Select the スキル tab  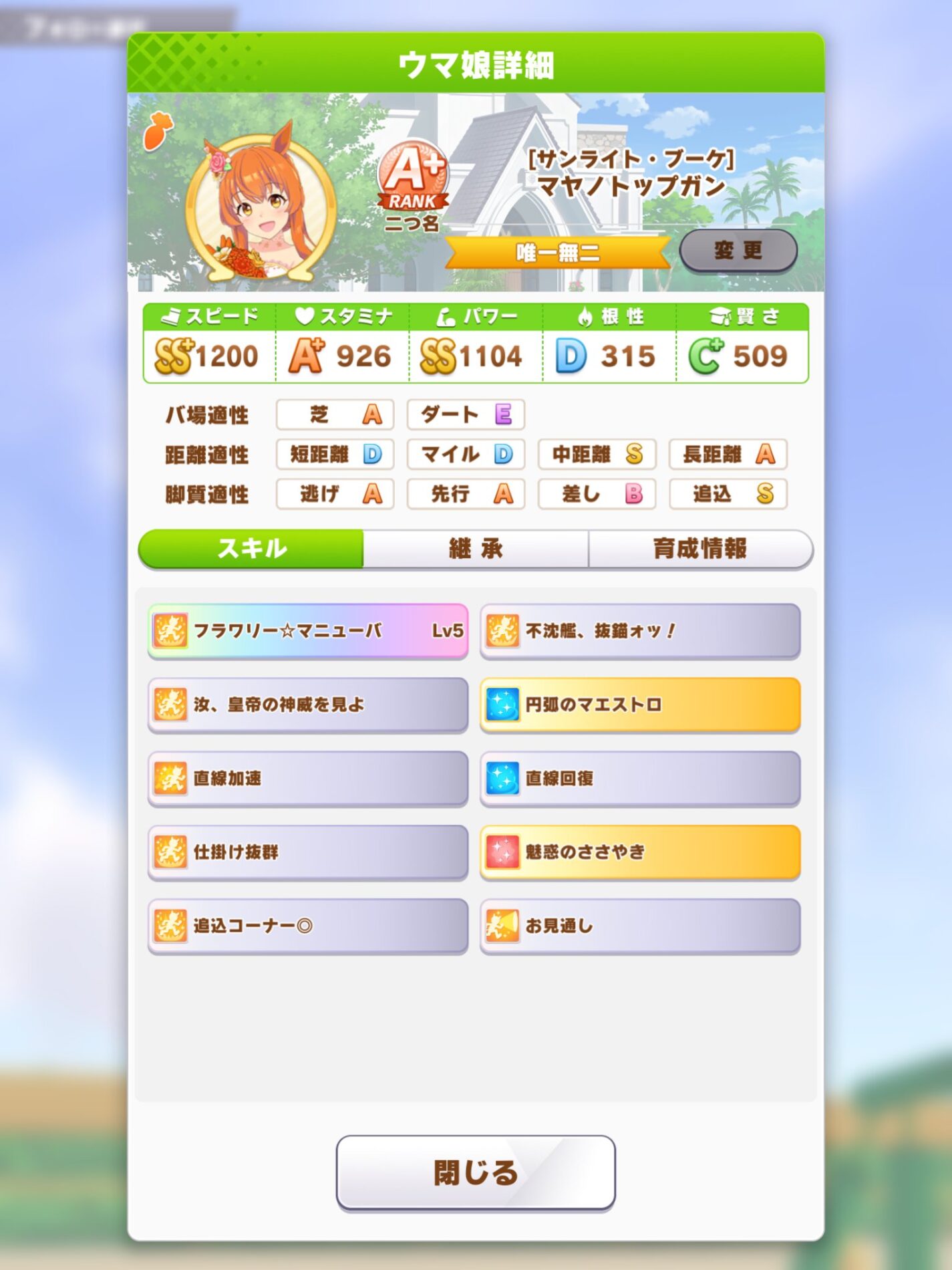click(x=251, y=549)
